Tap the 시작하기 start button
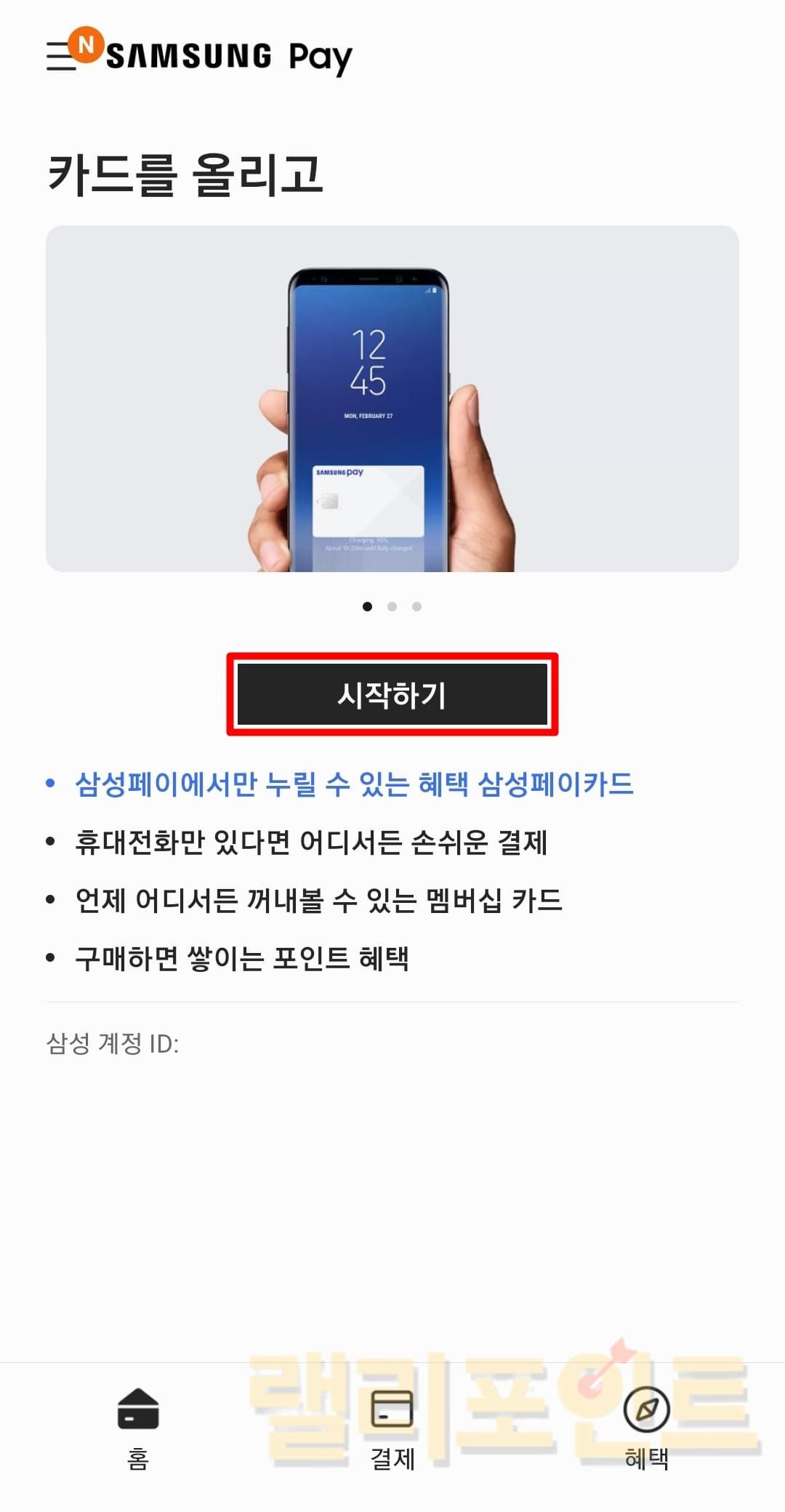The height and width of the screenshot is (1512, 785). pos(392,694)
